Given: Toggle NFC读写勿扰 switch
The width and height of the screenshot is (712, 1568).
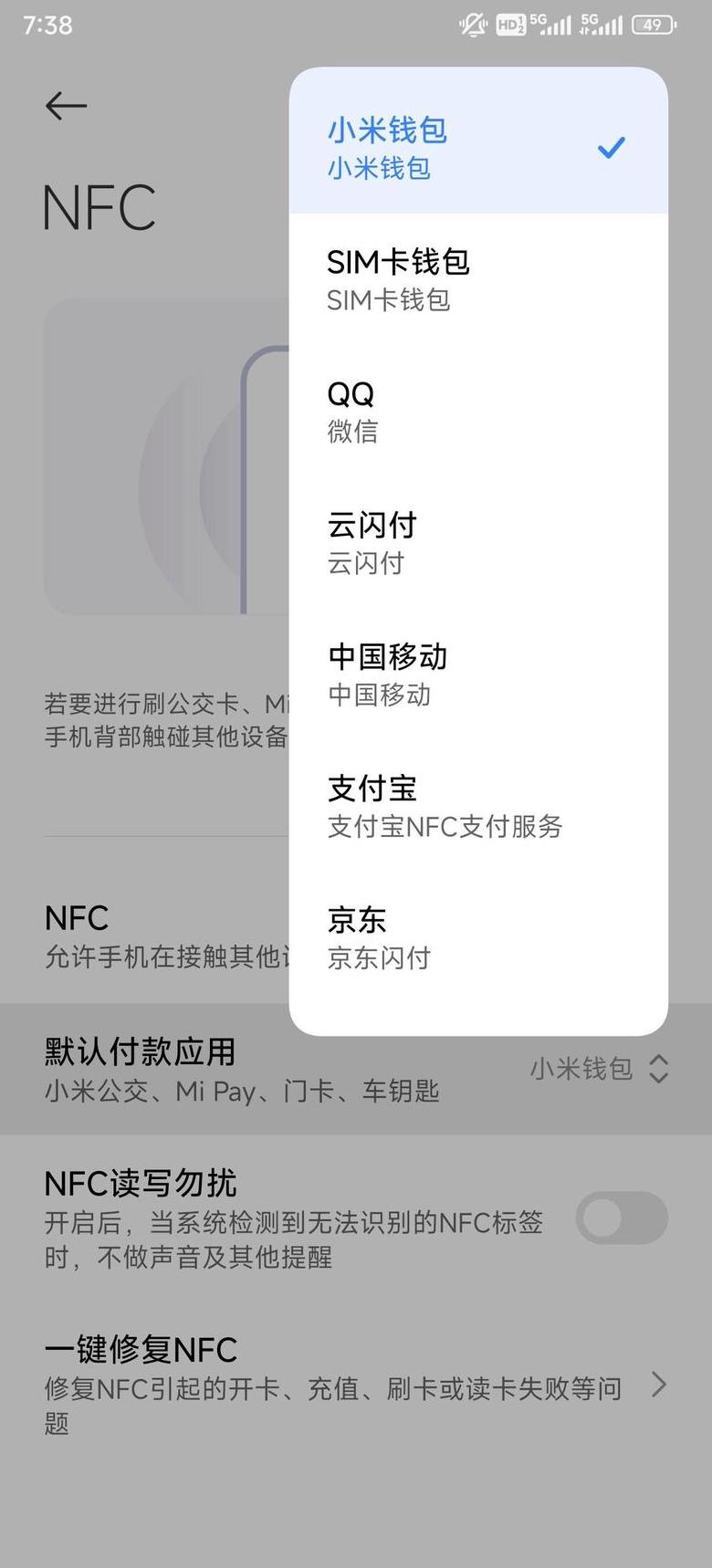Looking at the screenshot, I should point(621,1218).
